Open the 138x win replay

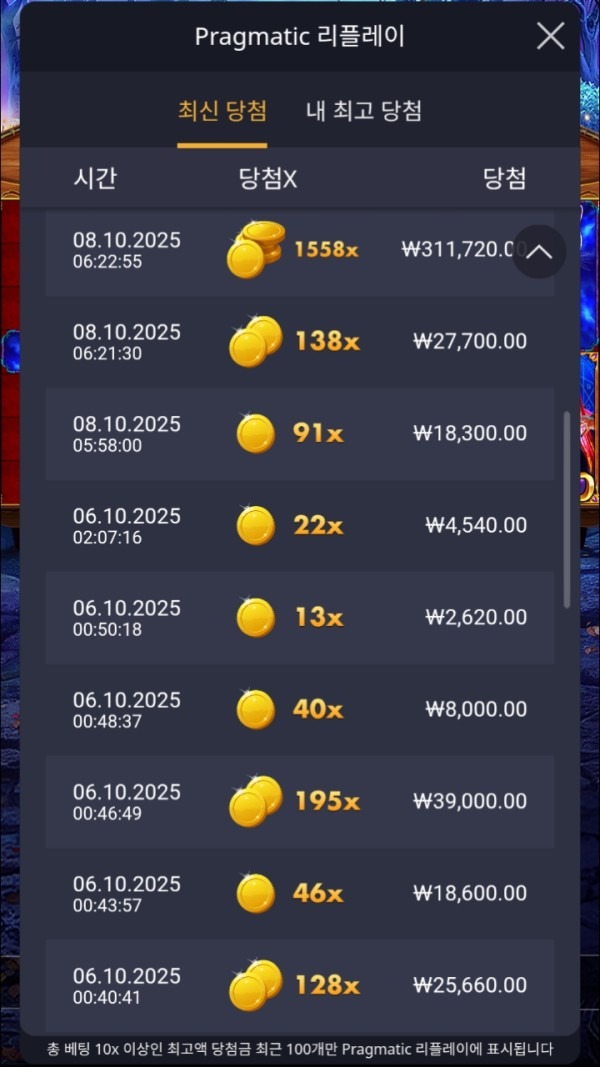(299, 342)
